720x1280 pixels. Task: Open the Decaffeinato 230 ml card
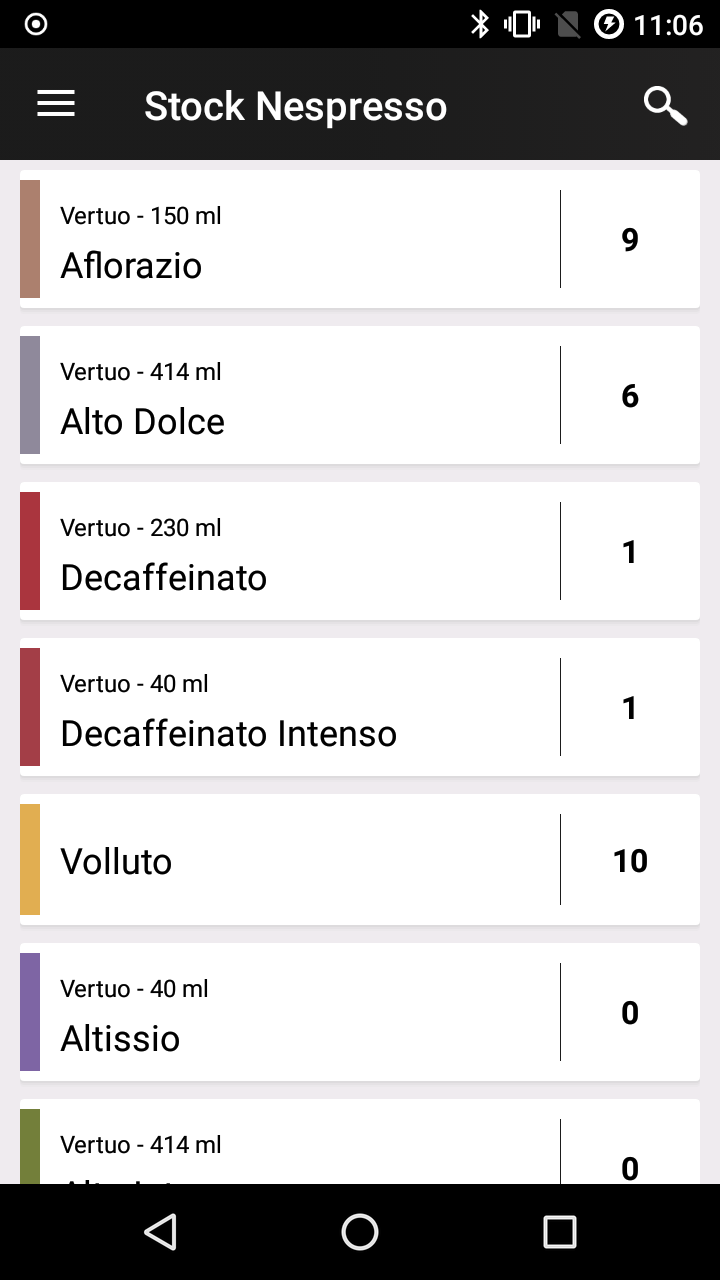[x=360, y=551]
